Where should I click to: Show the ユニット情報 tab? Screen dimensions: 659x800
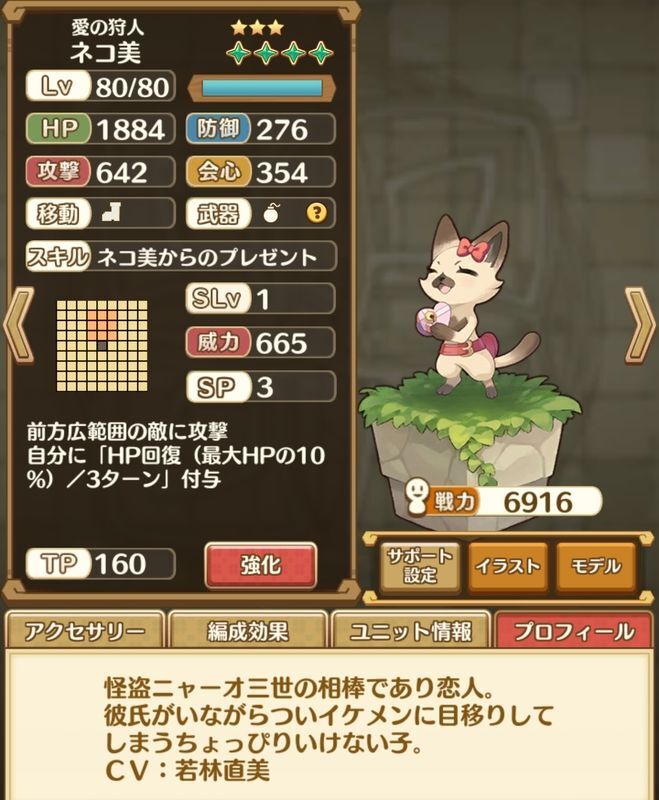coord(410,632)
